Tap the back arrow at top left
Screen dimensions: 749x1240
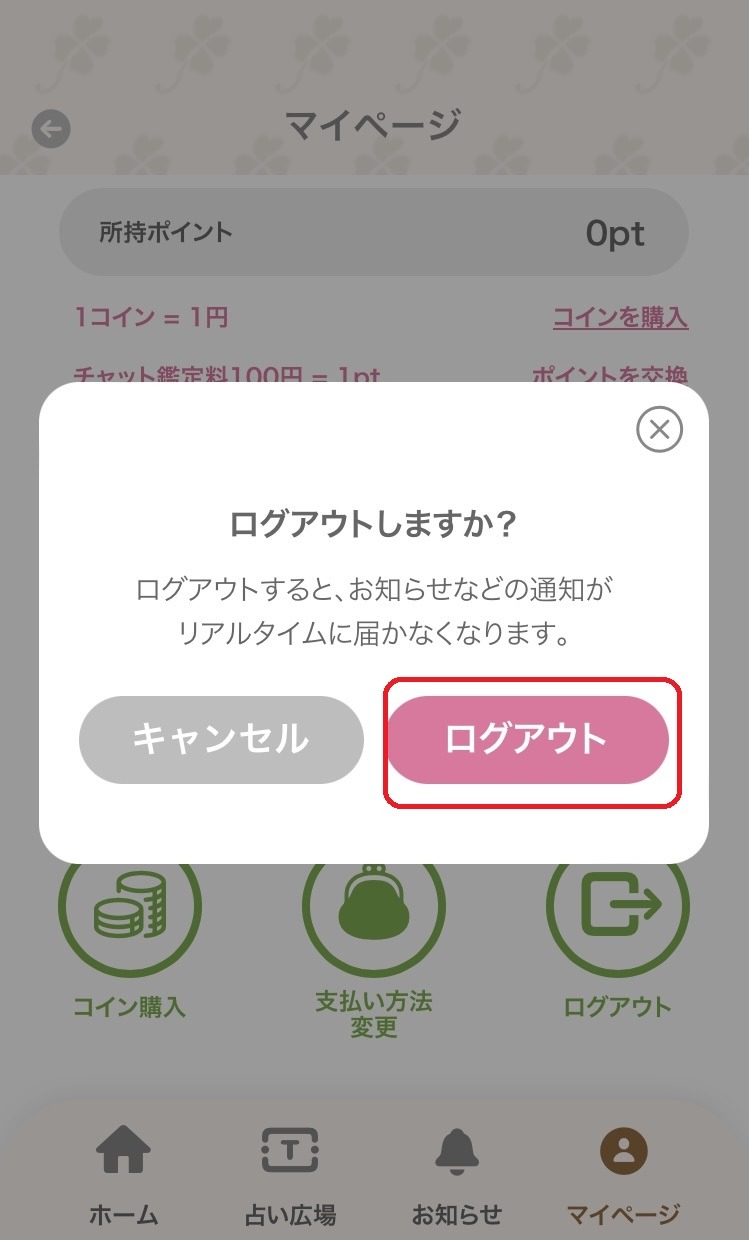[51, 129]
